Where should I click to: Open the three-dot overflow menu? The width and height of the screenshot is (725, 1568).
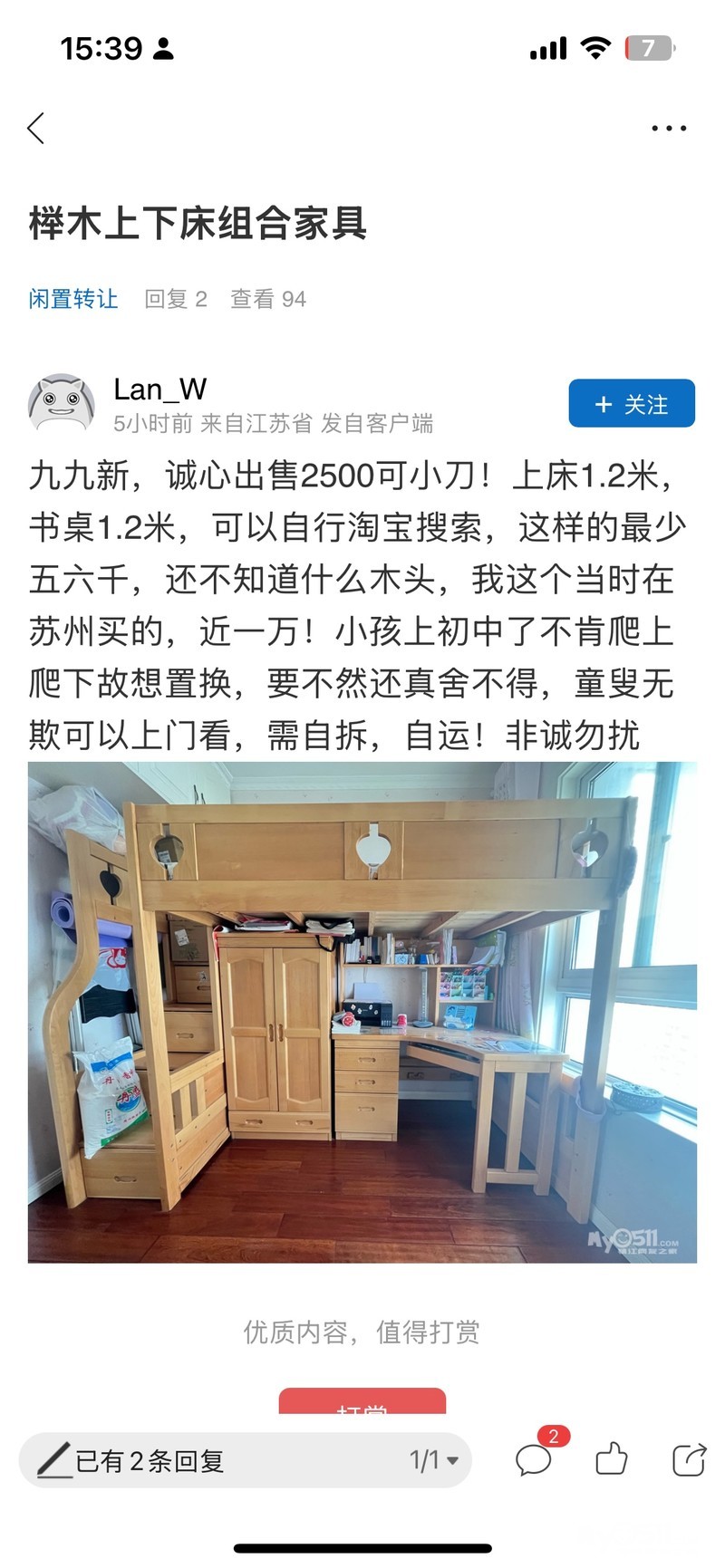(x=669, y=129)
